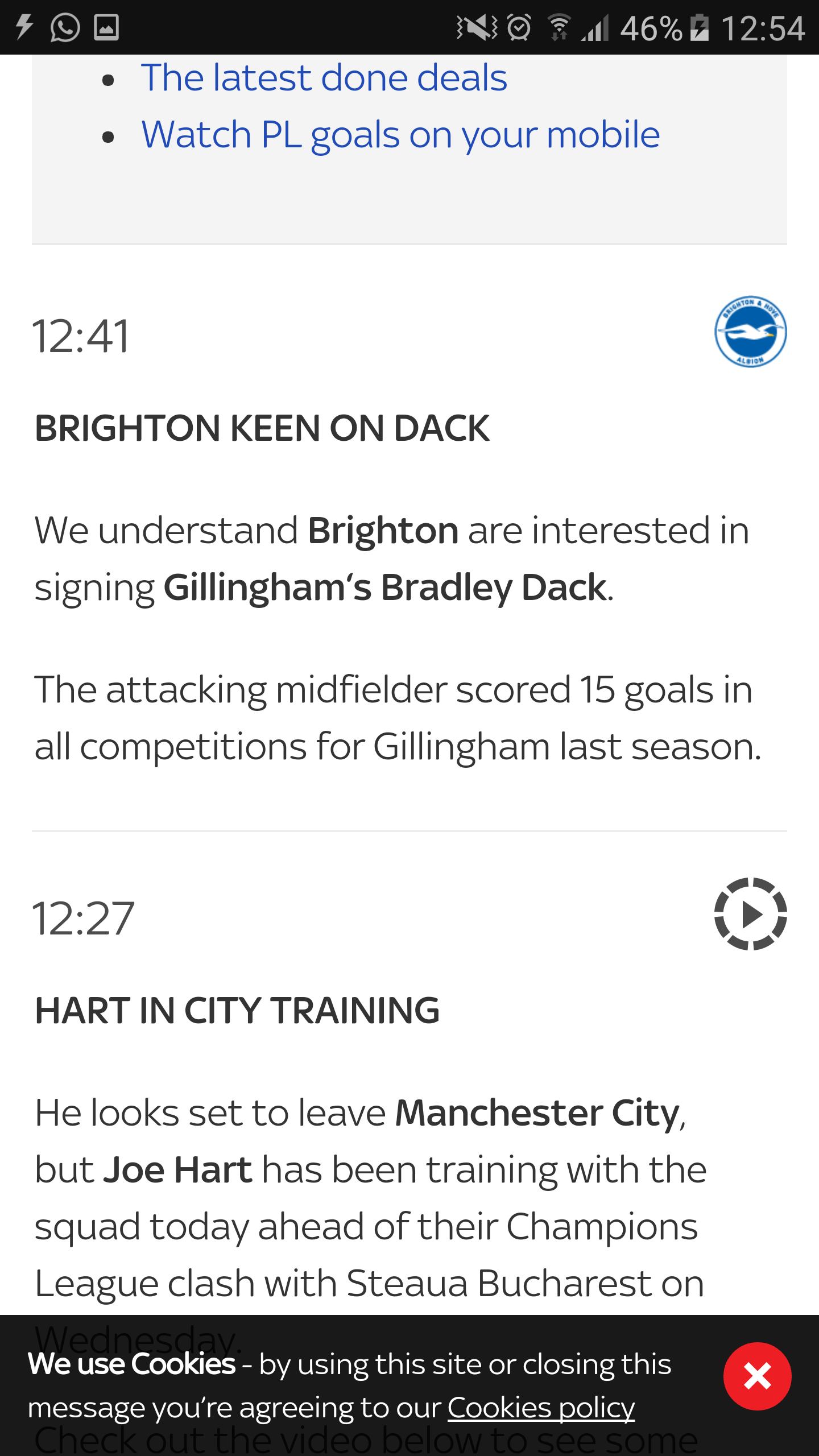
Task: Open 'Watch PL goals on your mobile' link
Action: click(401, 135)
